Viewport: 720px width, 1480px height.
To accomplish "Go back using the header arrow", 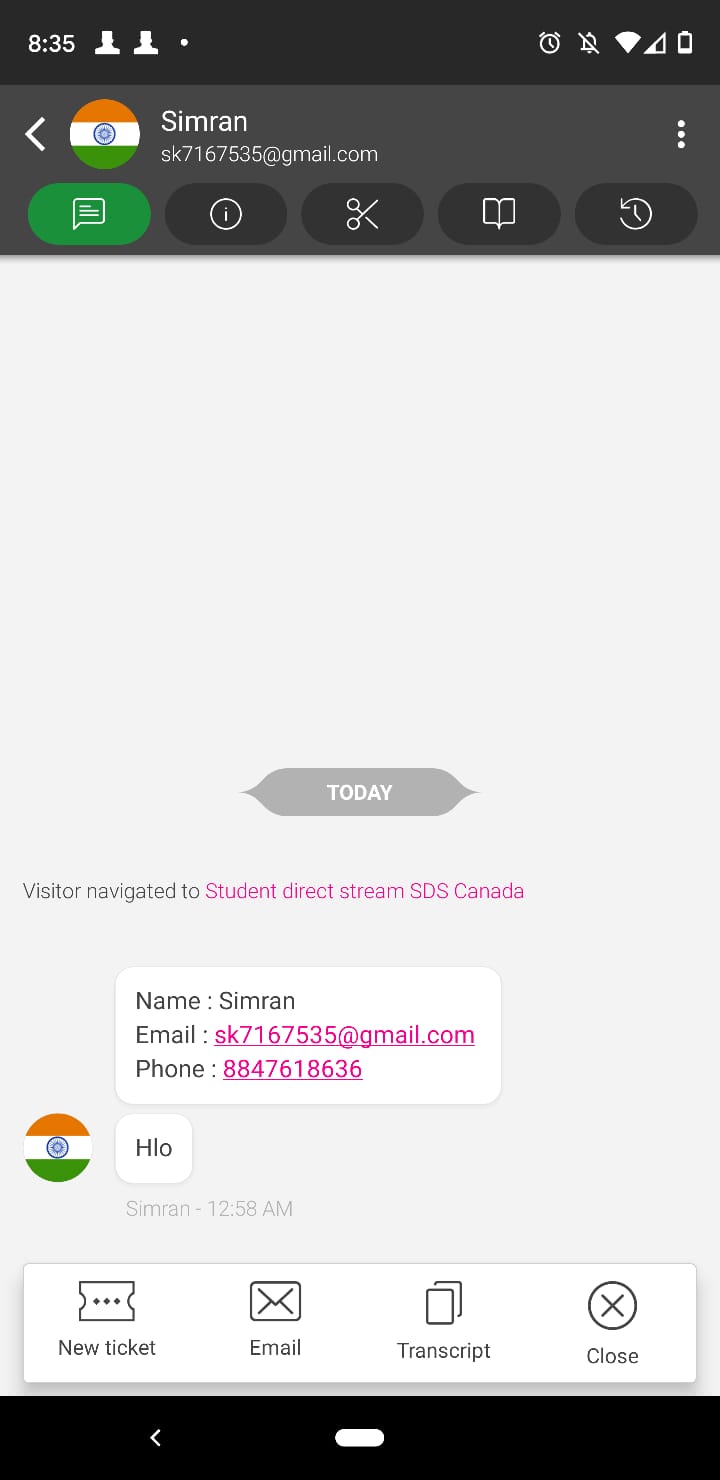I will click(36, 134).
